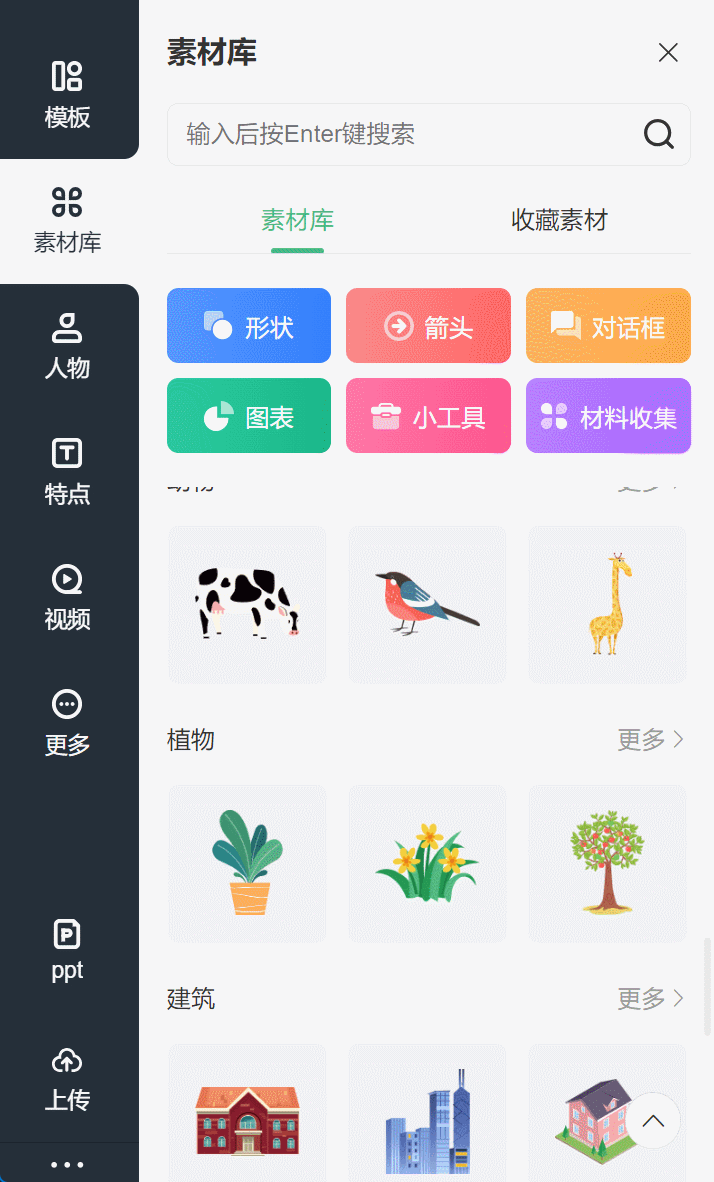Screen dimensions: 714x1182
Task: Open 视频 in the sidebar
Action: [x=67, y=598]
